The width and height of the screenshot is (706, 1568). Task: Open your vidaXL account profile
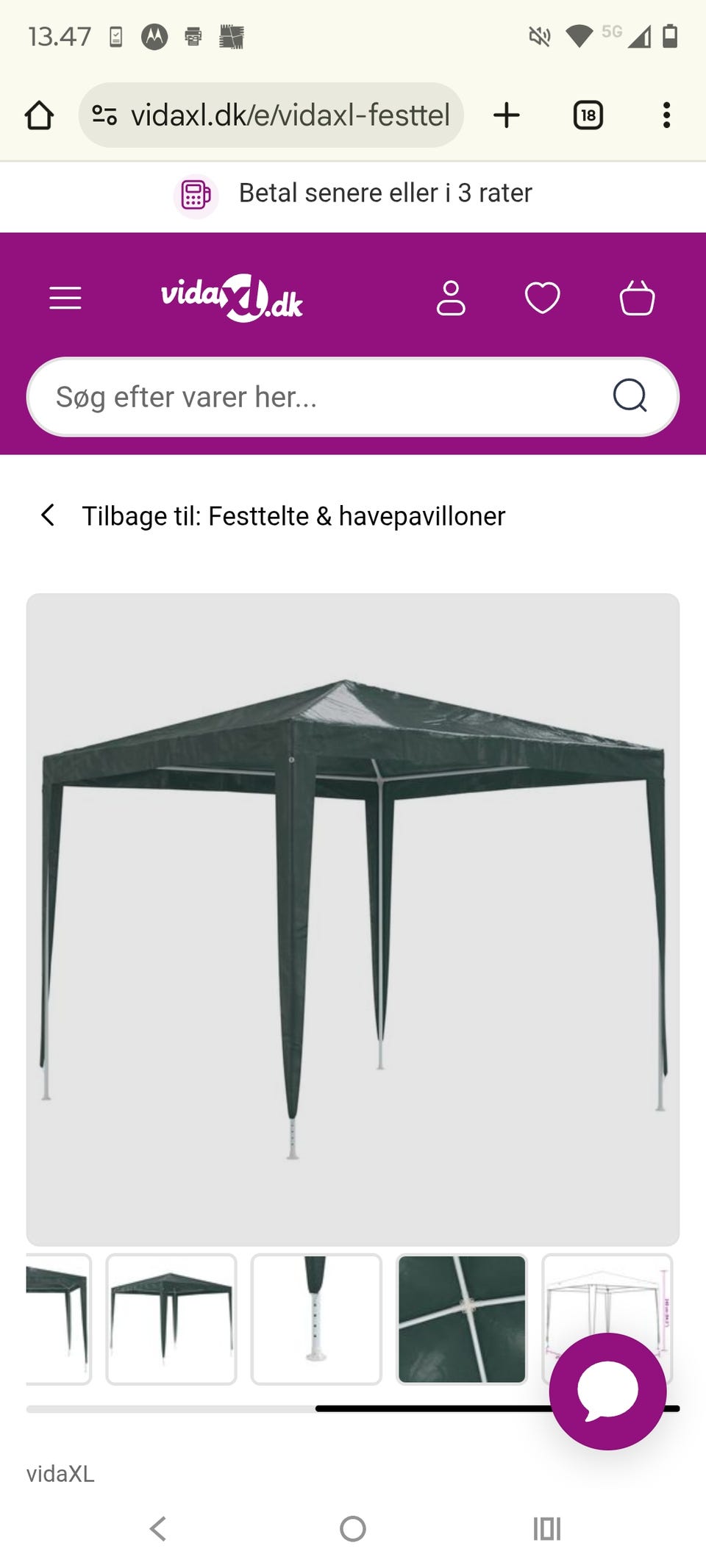coord(451,297)
